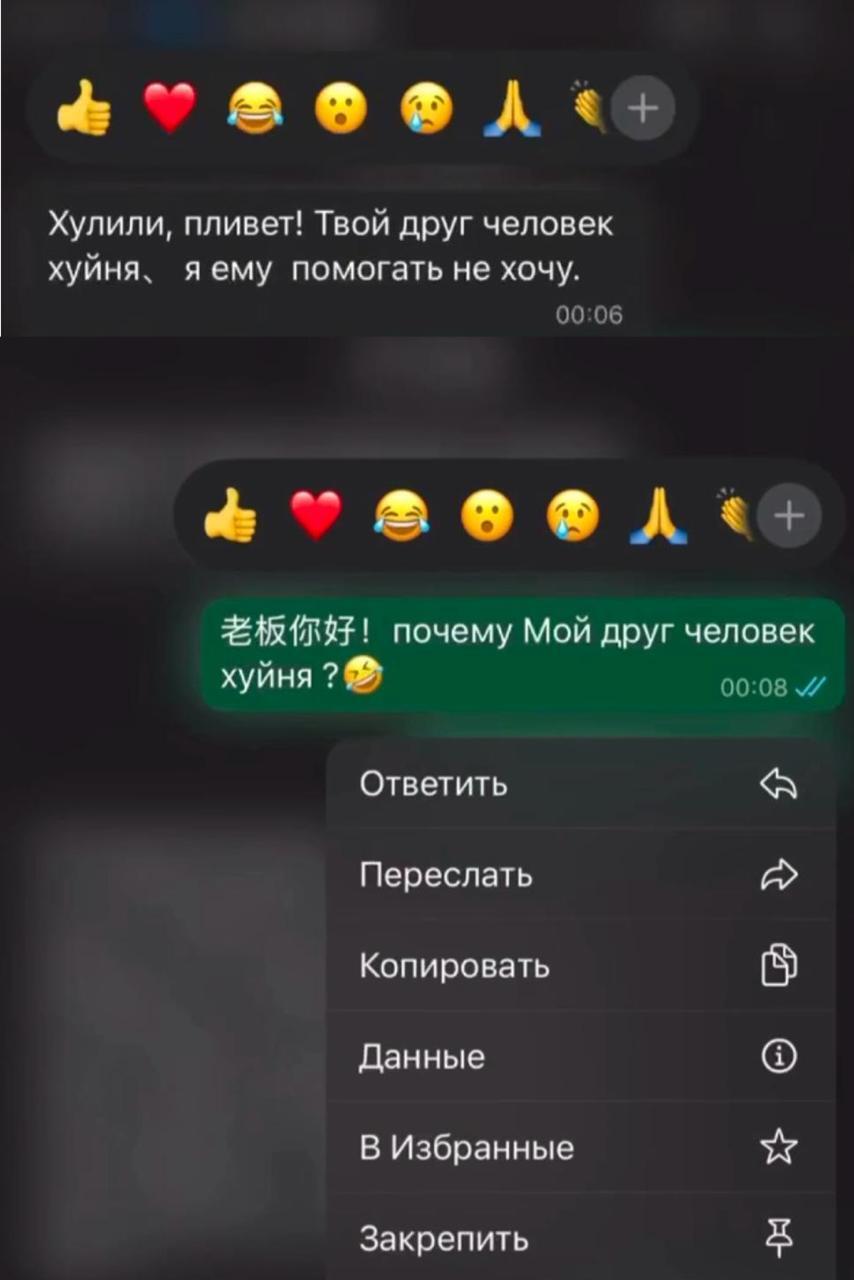This screenshot has width=854, height=1280.
Task: Tap Копировать to copy message text
Action: 580,966
